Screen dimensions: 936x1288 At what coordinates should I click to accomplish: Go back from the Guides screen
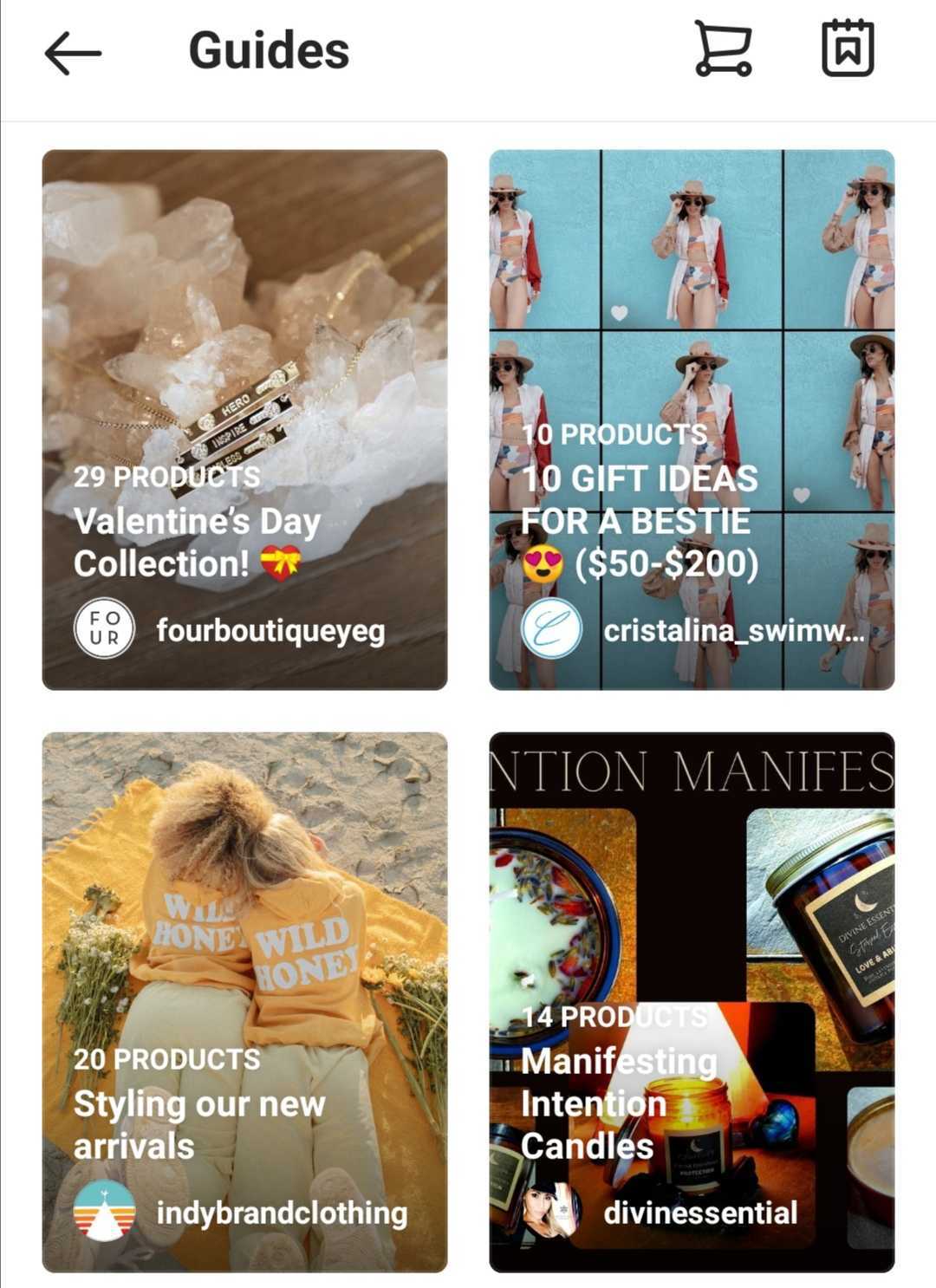coord(73,52)
